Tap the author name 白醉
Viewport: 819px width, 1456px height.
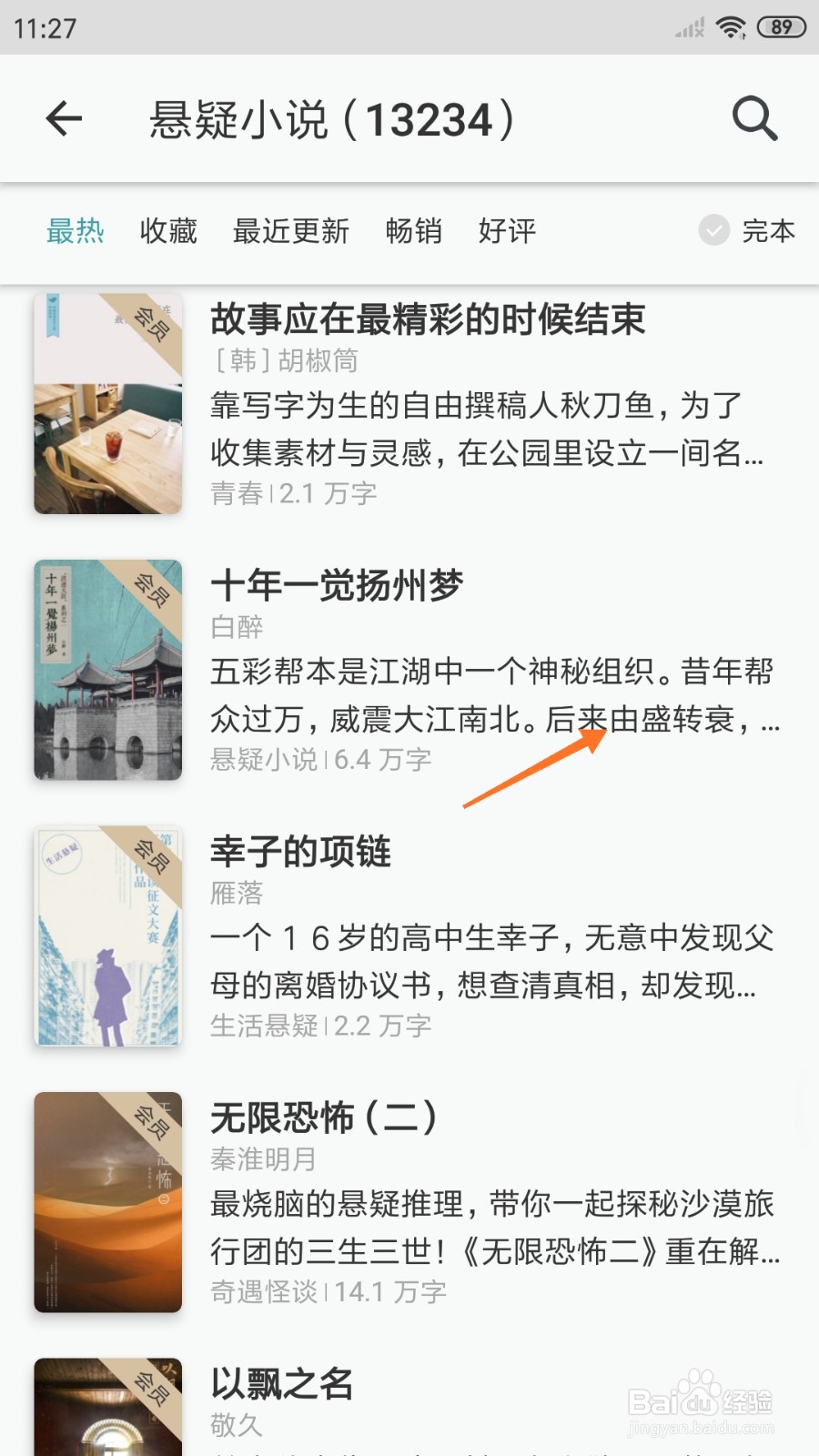point(235,626)
